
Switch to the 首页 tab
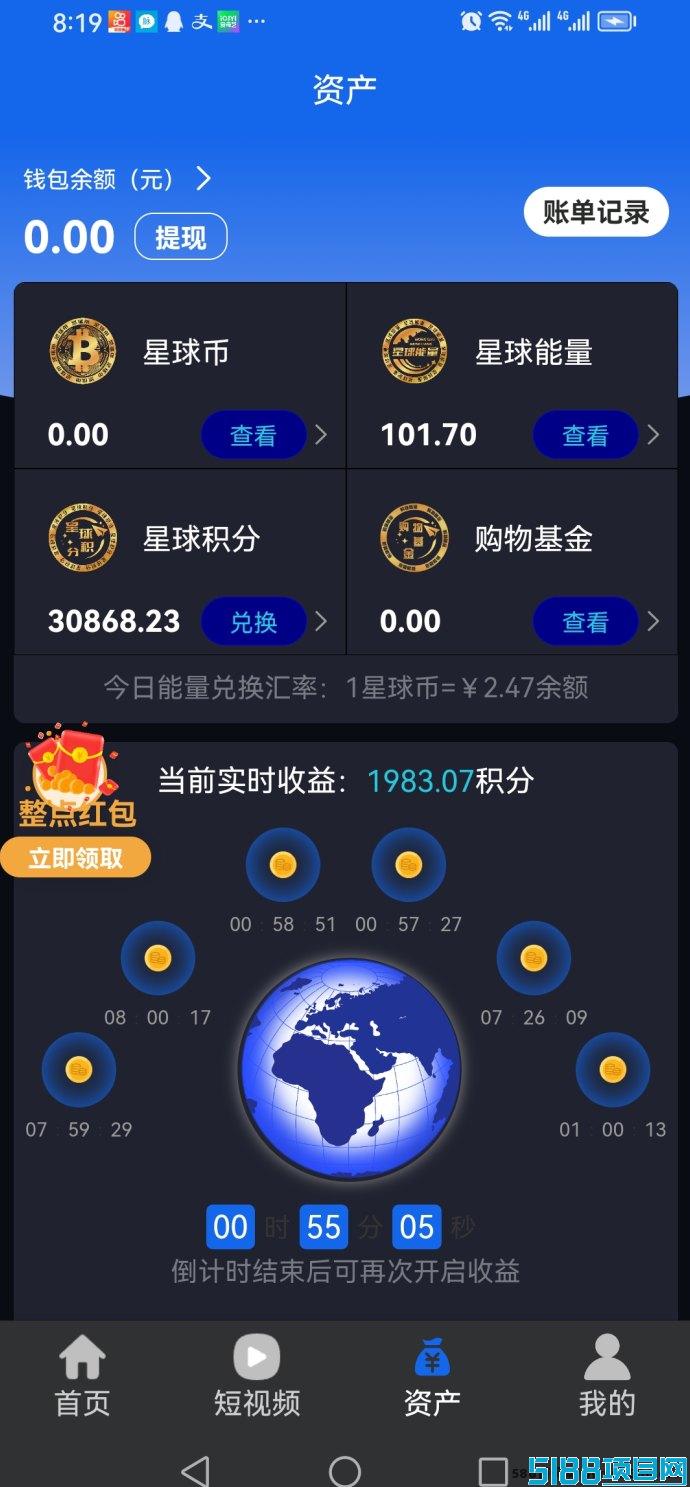point(82,1376)
